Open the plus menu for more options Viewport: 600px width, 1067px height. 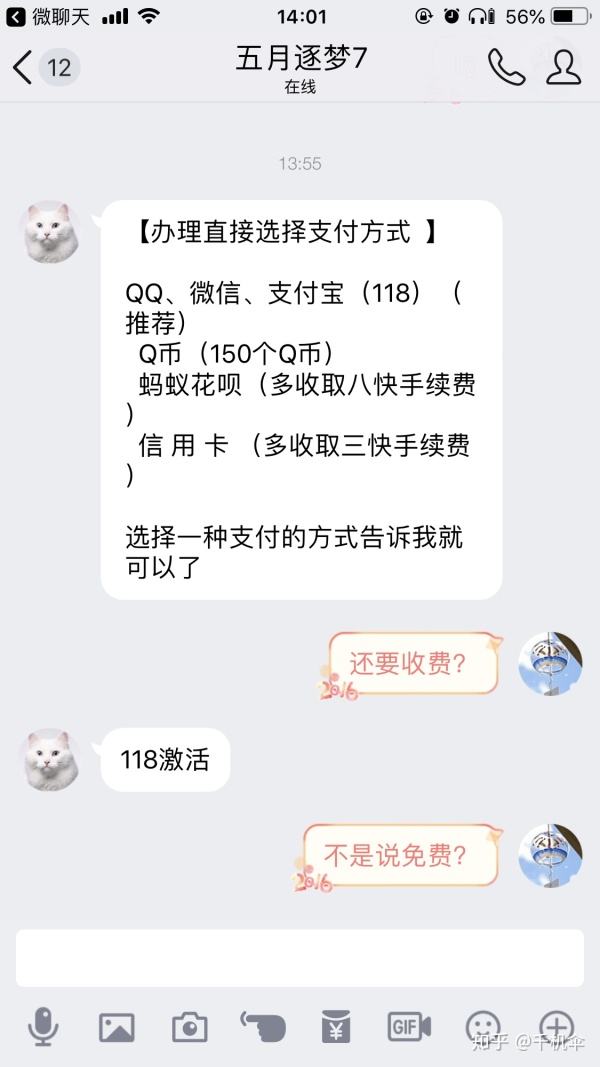[556, 1027]
